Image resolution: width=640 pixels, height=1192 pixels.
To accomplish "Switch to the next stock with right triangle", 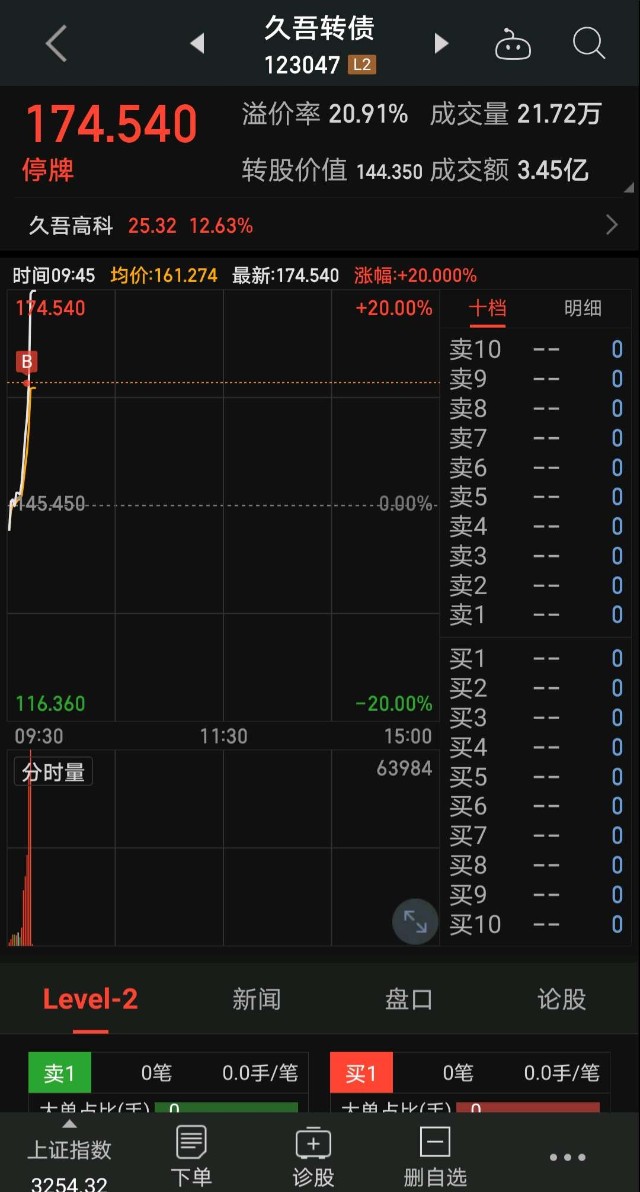I will tap(441, 43).
